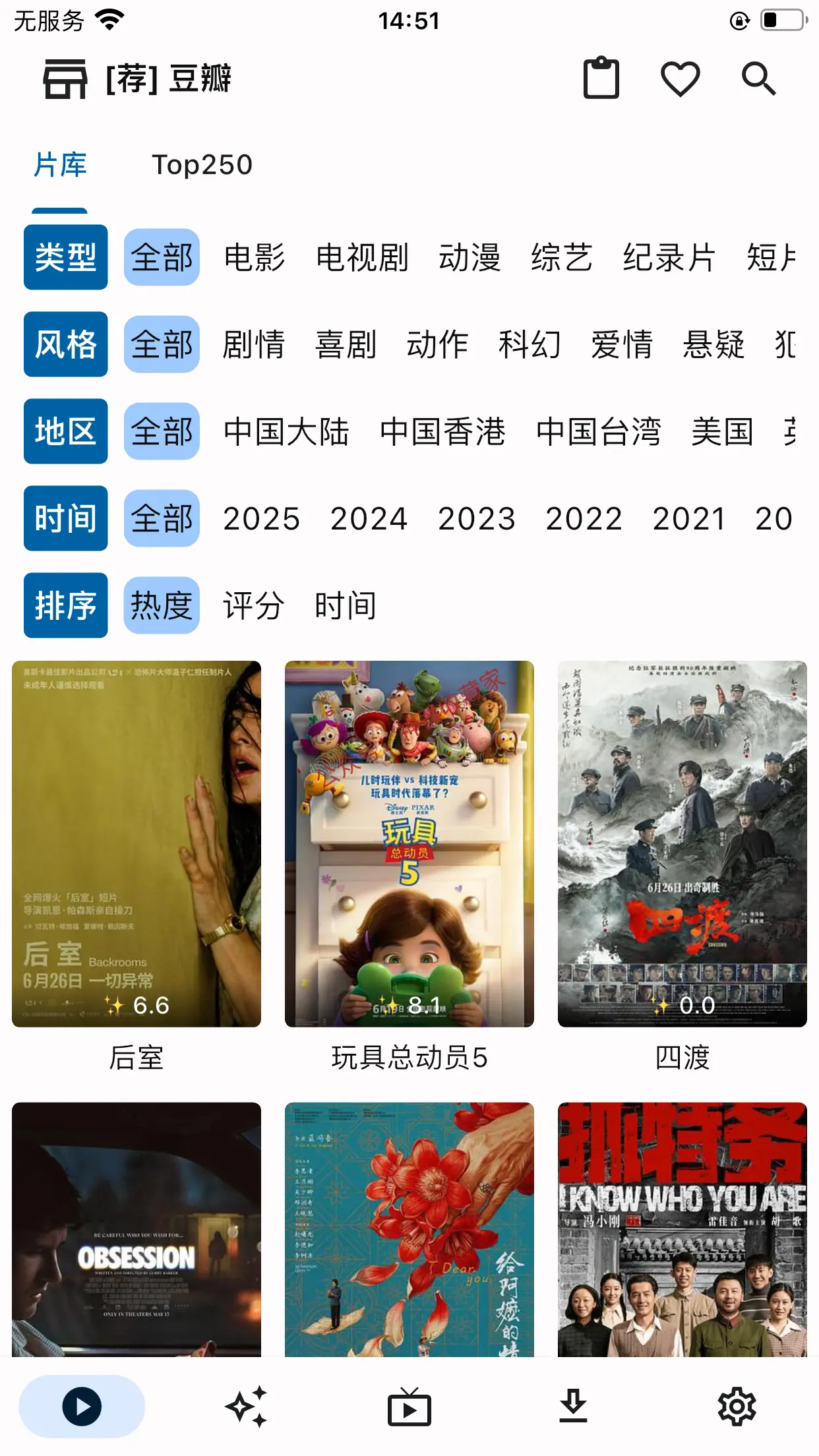Sort results by 评分
Image resolution: width=819 pixels, height=1456 pixels.
[254, 605]
